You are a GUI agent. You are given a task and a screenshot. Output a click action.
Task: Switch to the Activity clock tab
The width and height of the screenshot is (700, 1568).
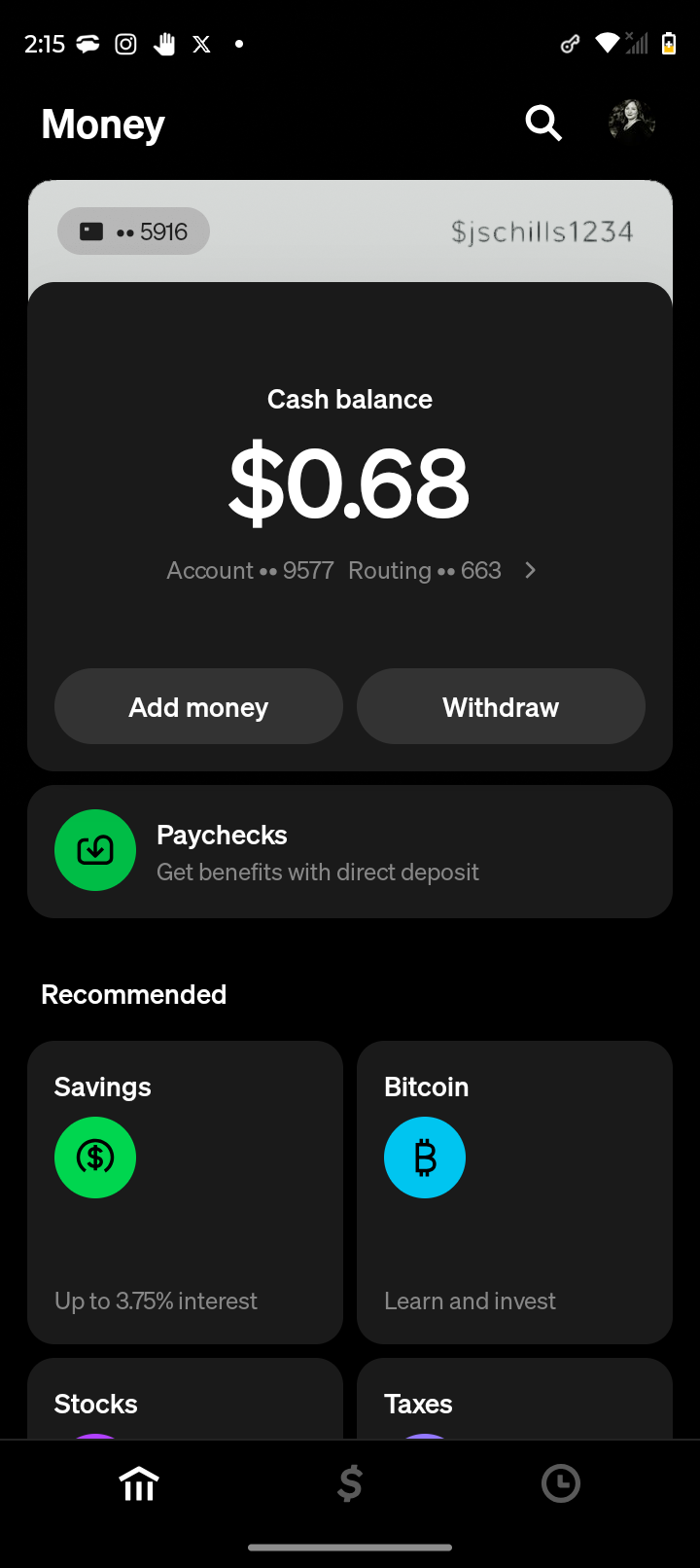pyautogui.click(x=561, y=1484)
